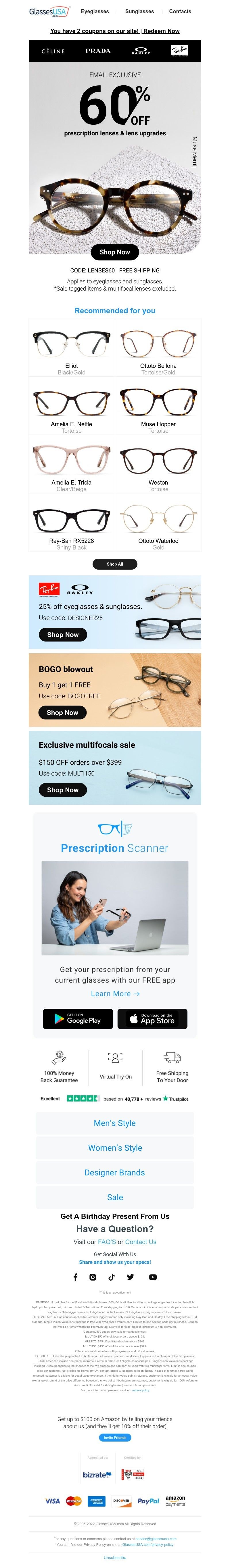Browse Designer Brands
230x1568 pixels.
click(114, 1172)
